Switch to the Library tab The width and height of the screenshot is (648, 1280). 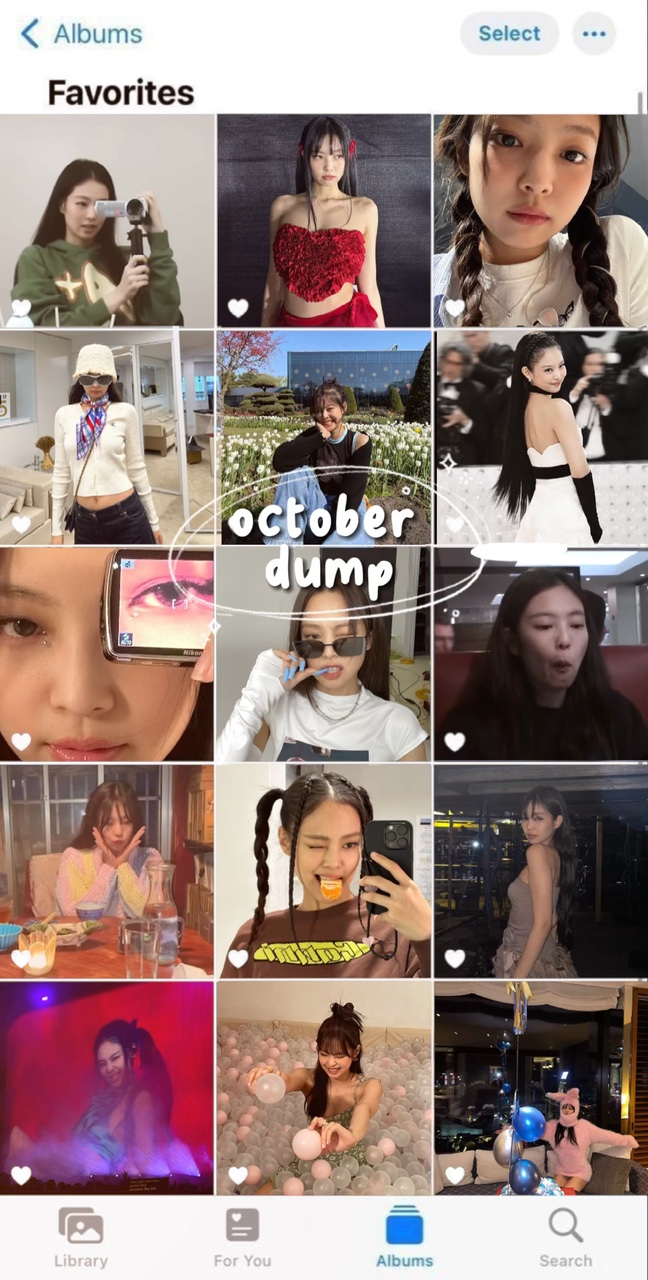(x=81, y=1237)
